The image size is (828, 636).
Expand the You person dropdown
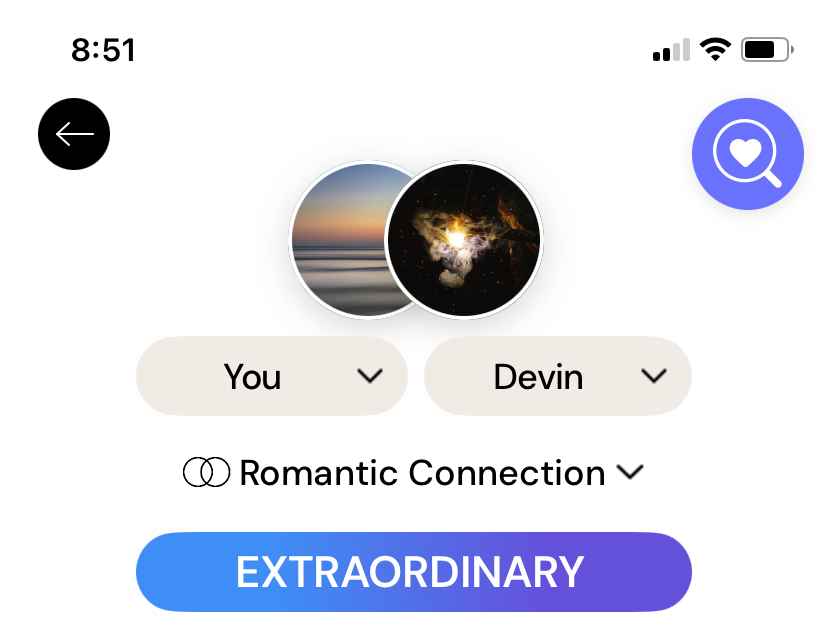pyautogui.click(x=272, y=376)
